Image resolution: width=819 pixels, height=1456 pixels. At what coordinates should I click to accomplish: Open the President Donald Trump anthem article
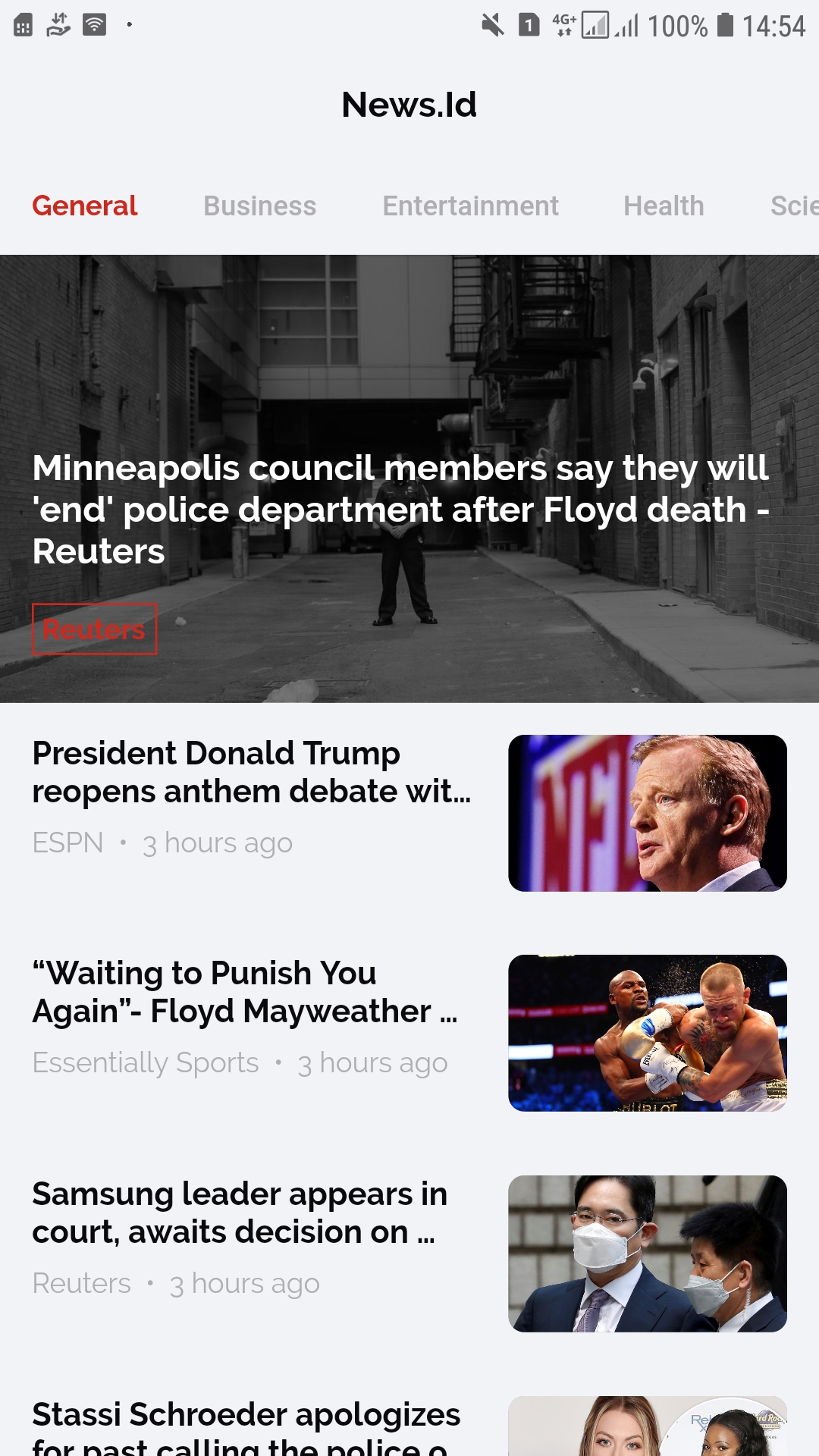click(x=252, y=772)
